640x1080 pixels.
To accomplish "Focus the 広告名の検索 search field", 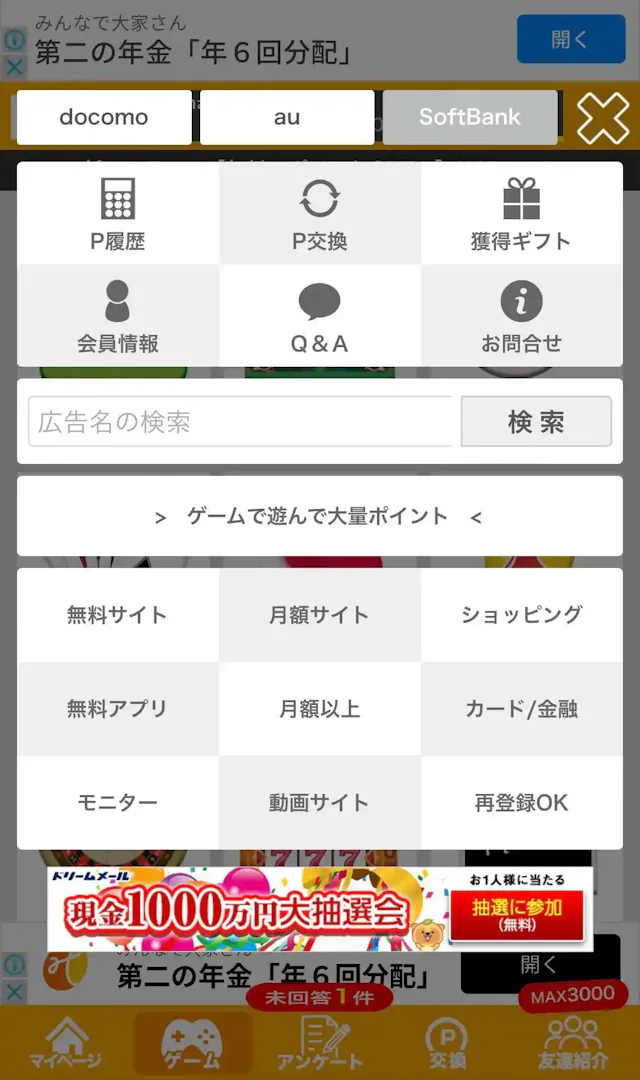I will [x=240, y=422].
